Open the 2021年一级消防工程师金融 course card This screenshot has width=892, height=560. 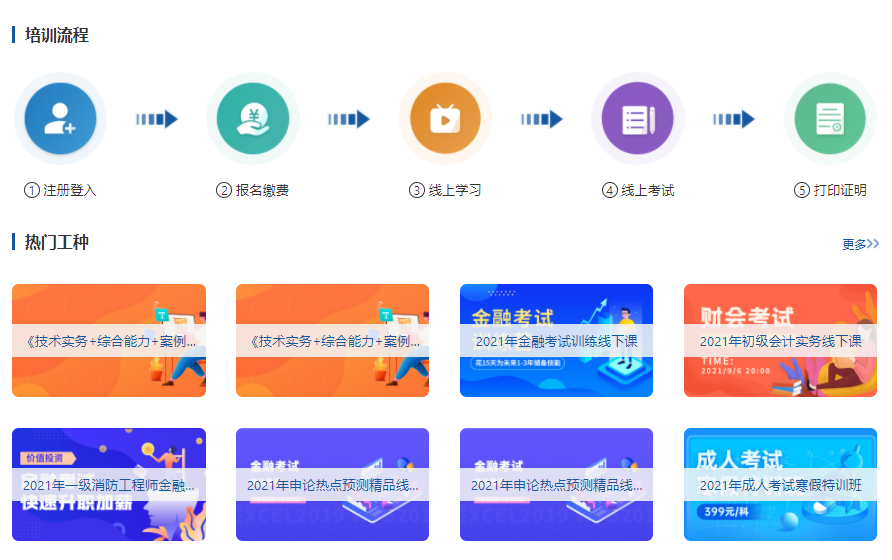109,485
